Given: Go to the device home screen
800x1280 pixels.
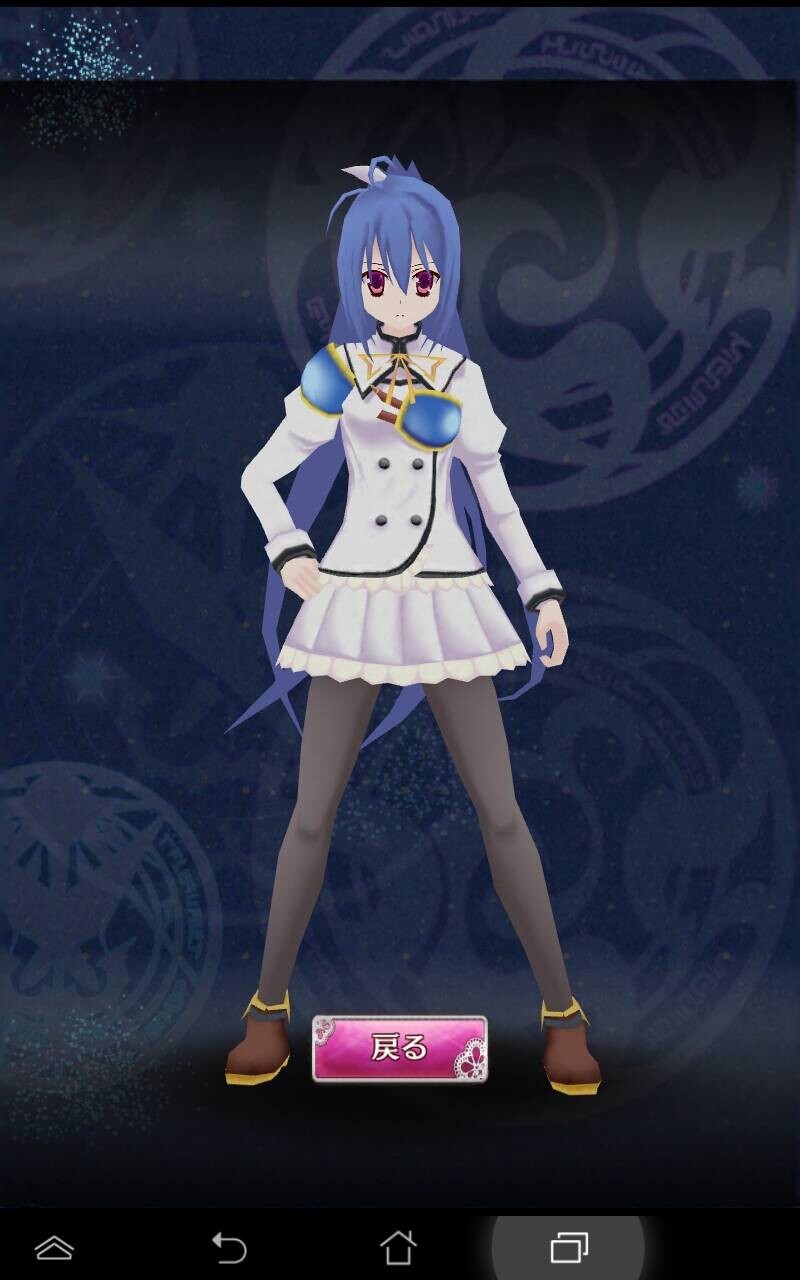Looking at the screenshot, I should point(398,1247).
